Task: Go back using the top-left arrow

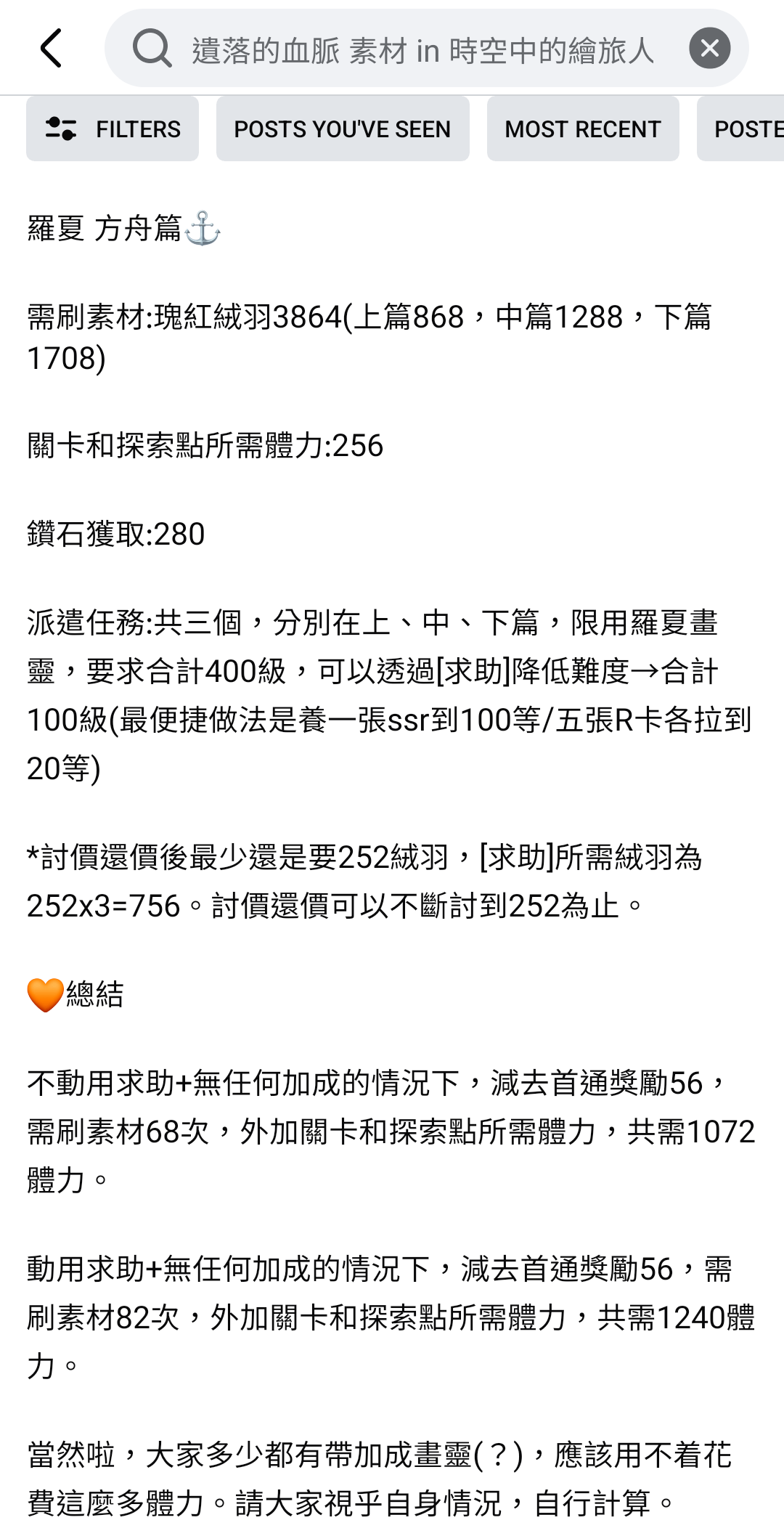Action: coord(51,49)
